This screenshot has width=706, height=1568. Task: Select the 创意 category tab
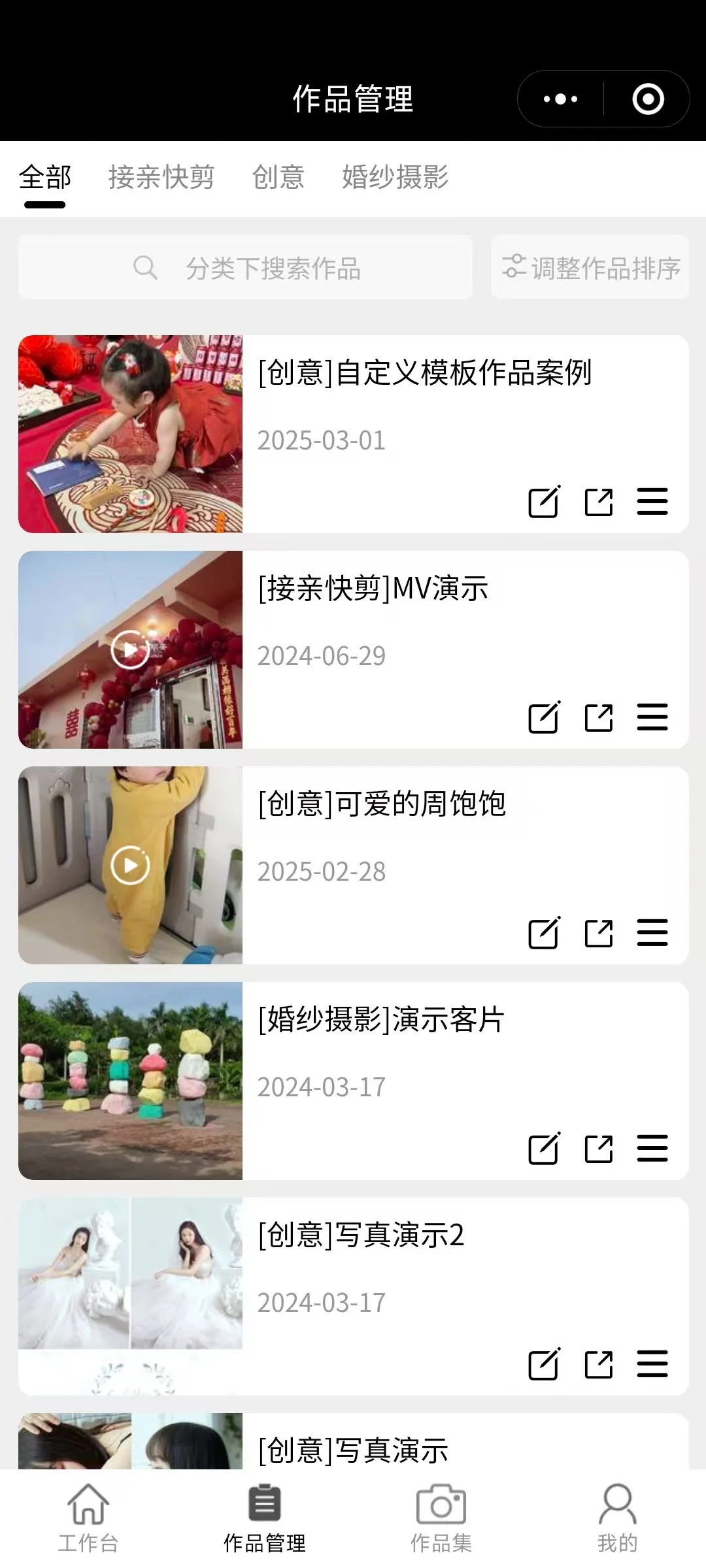[x=278, y=177]
